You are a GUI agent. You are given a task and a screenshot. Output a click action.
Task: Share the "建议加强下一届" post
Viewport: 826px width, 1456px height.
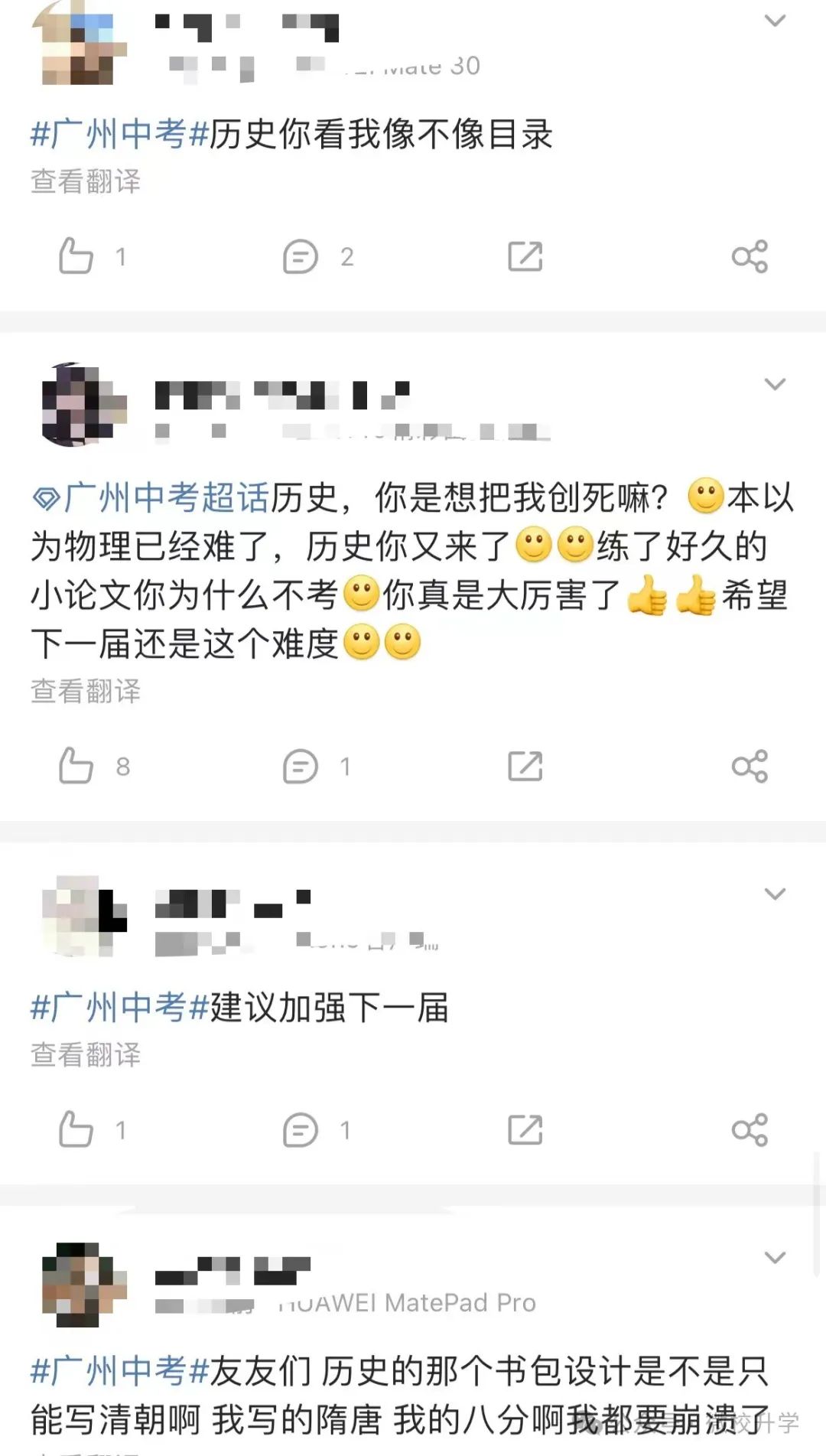tap(750, 1130)
